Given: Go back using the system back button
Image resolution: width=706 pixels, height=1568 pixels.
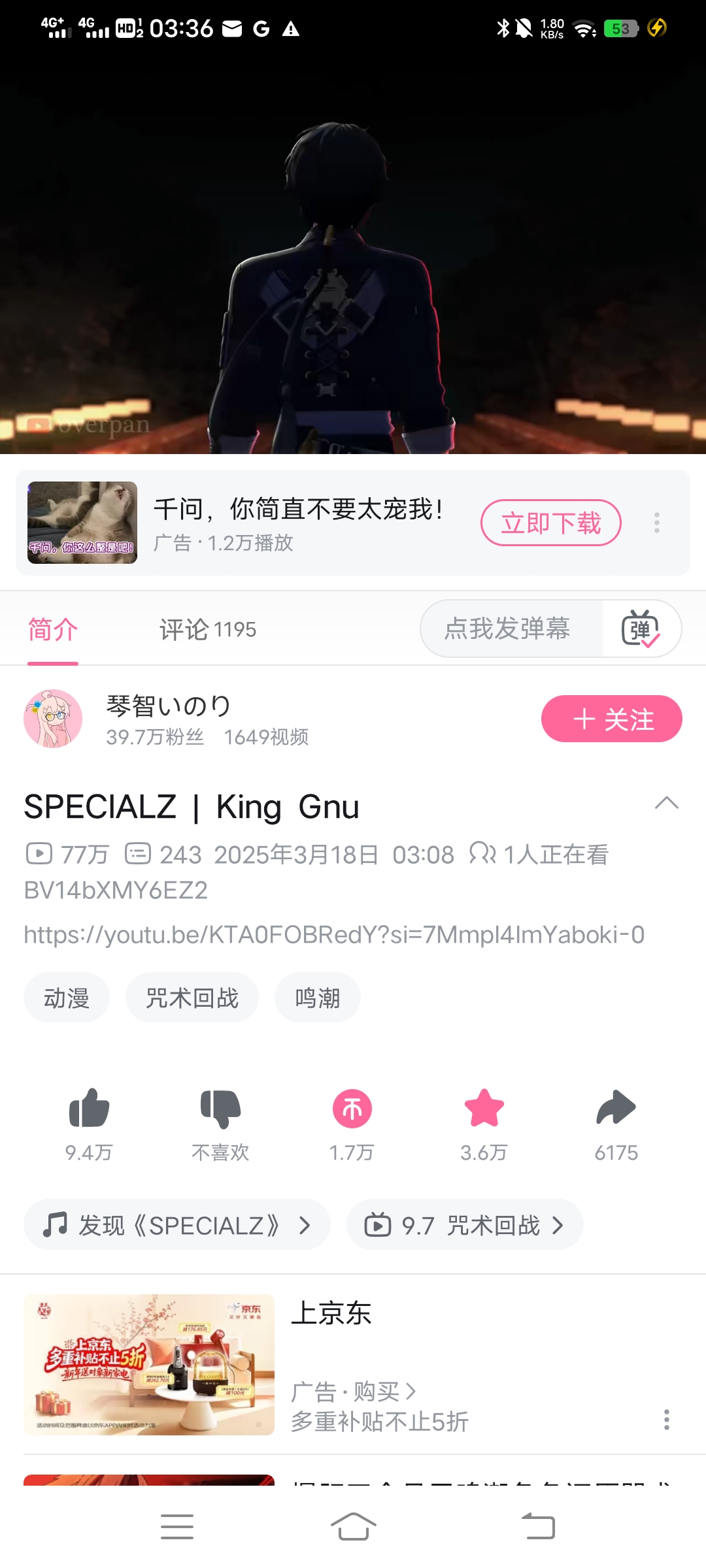Looking at the screenshot, I should click(538, 1527).
